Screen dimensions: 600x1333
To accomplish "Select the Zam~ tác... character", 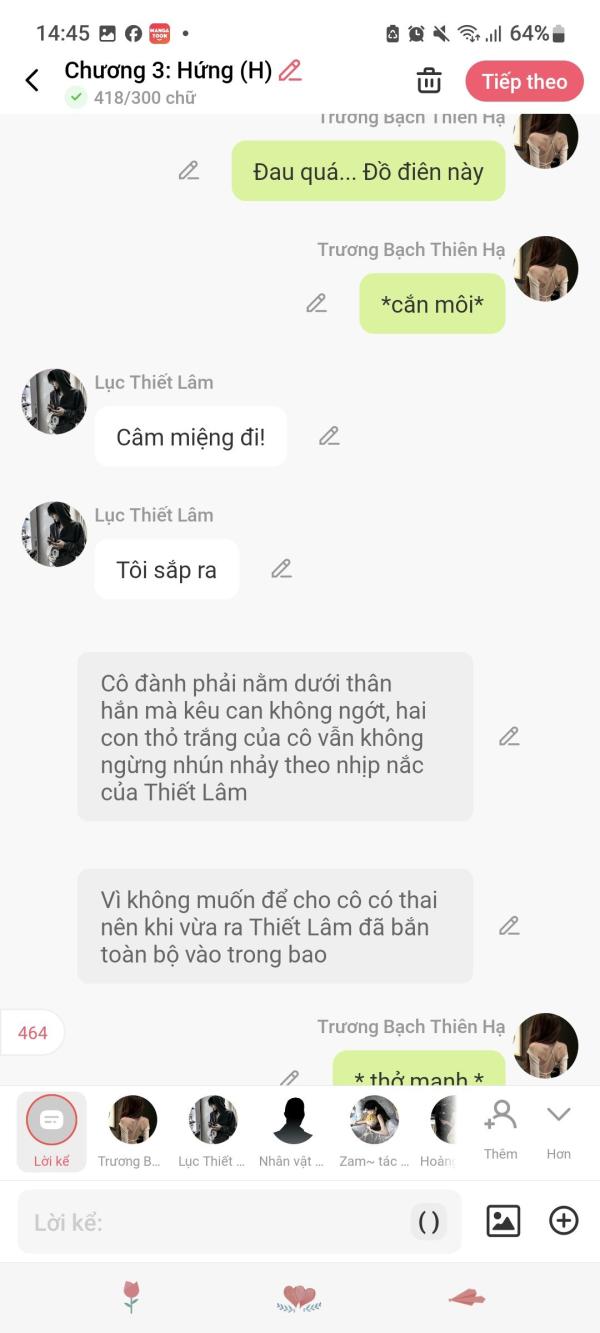I will (x=373, y=1131).
